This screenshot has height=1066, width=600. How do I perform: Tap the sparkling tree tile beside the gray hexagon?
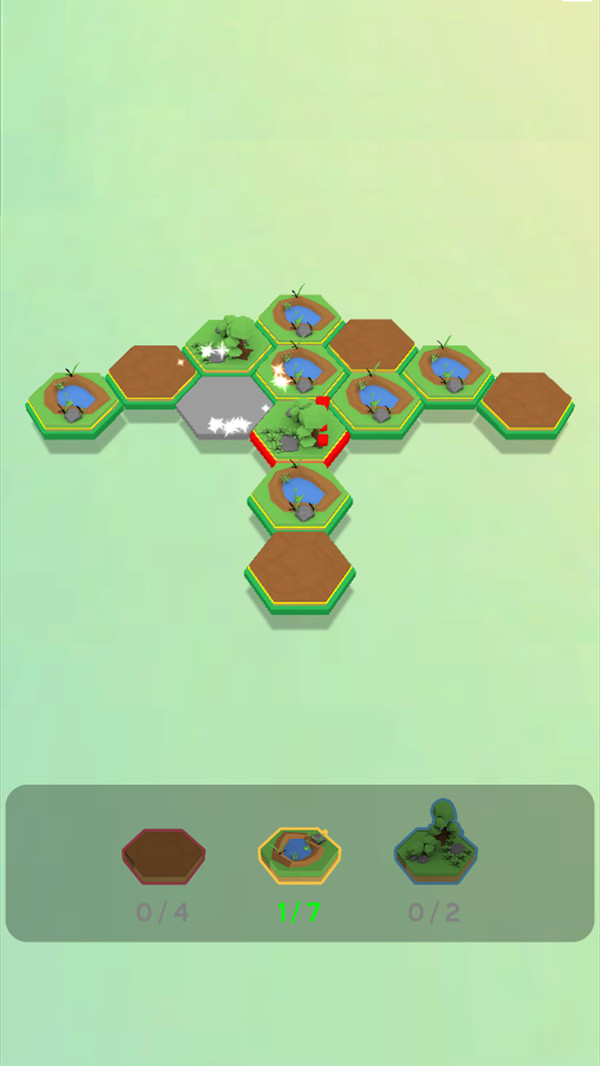(229, 344)
